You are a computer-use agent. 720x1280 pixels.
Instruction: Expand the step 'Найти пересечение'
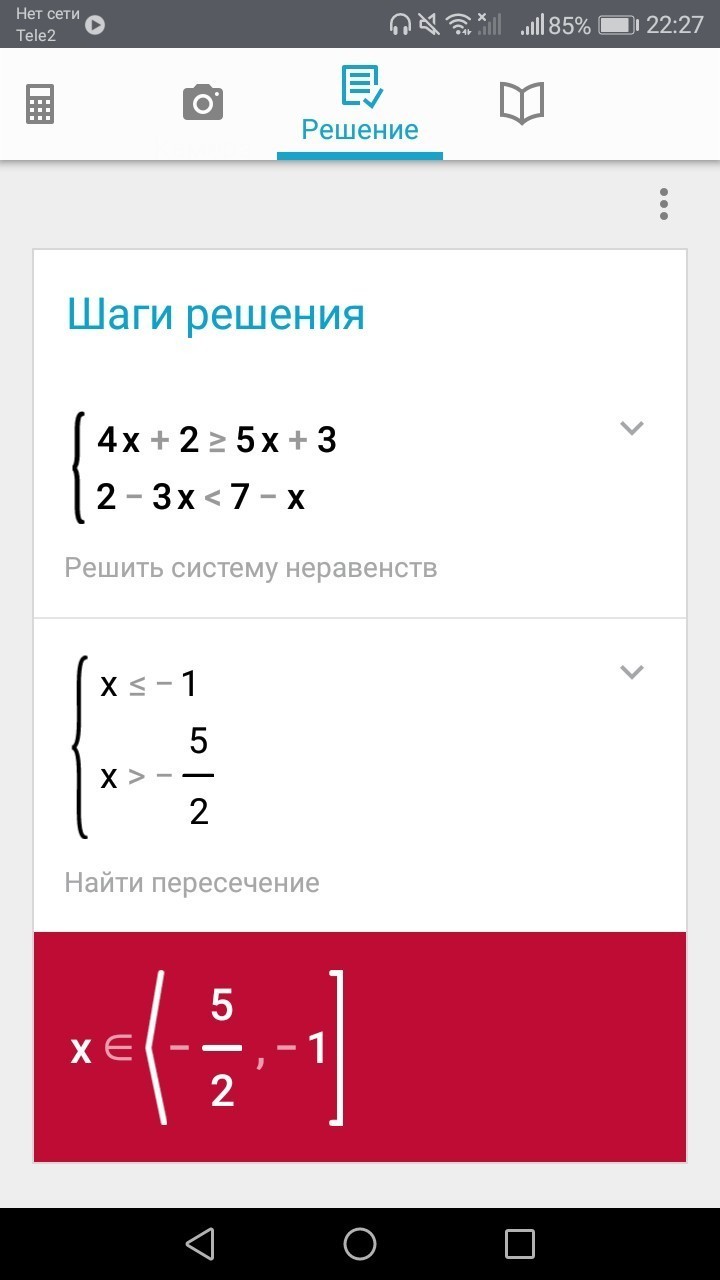coord(631,672)
